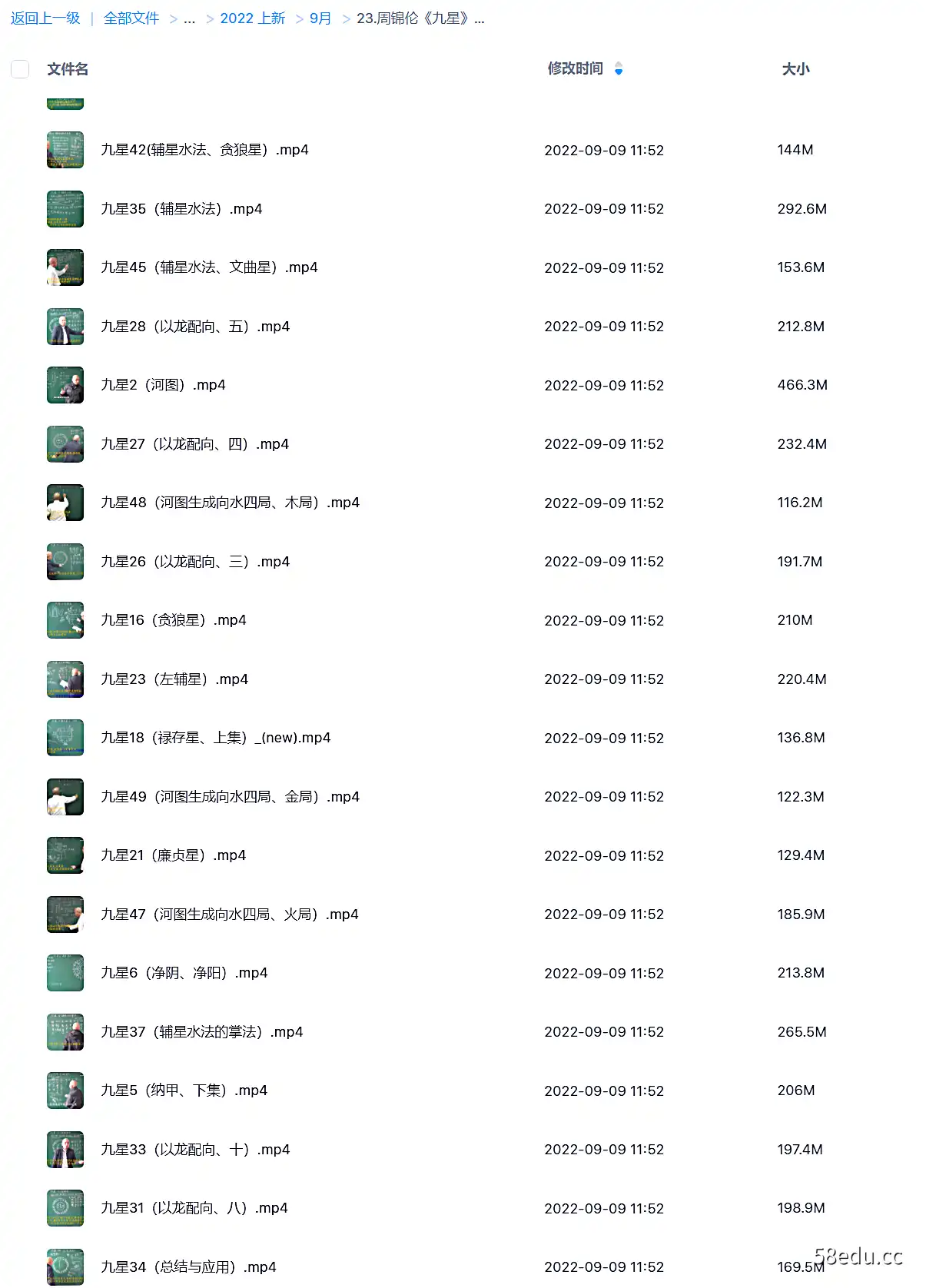Open 九星35（辅星水法）.mp4
The width and height of the screenshot is (926, 1288).
181,209
